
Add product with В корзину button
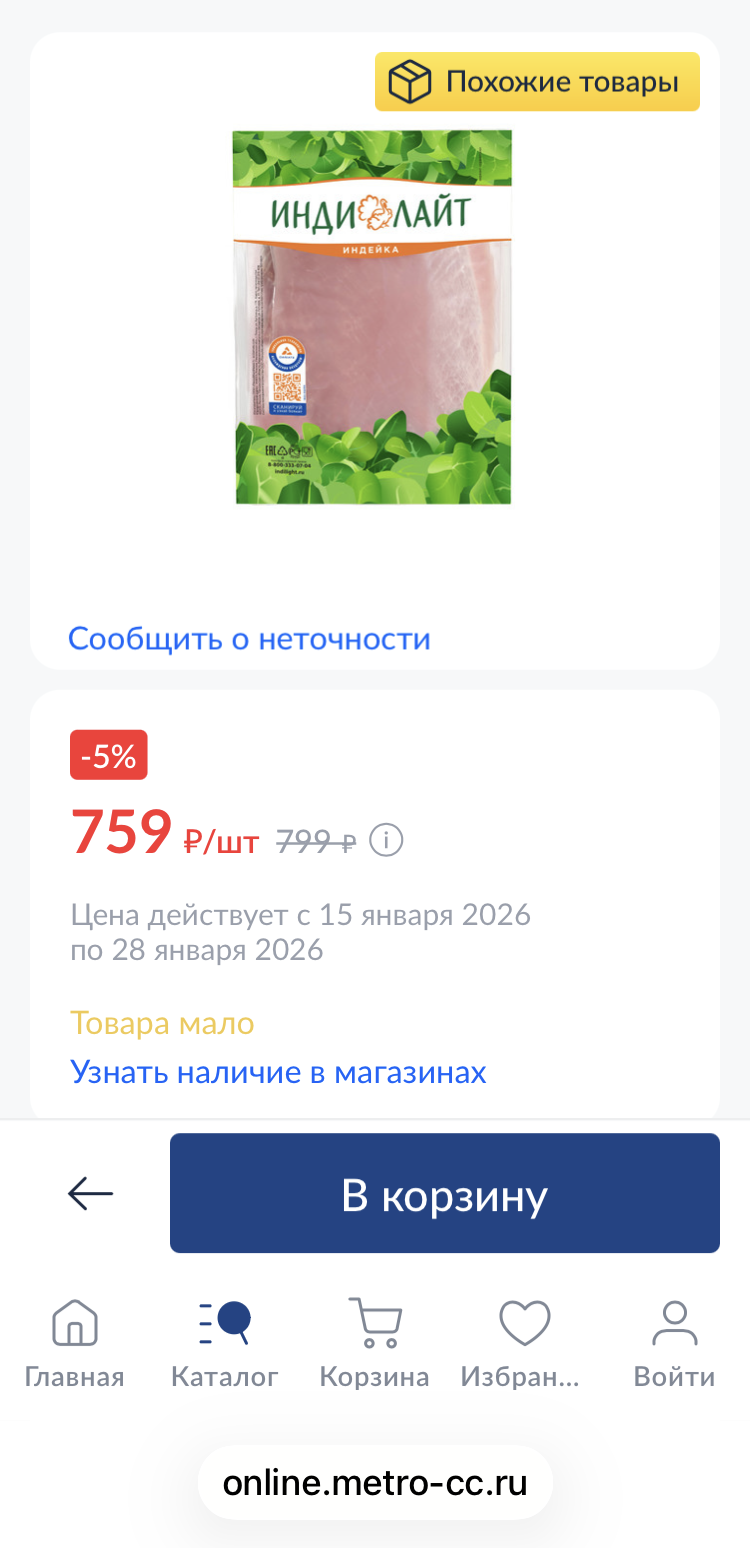tap(444, 1193)
